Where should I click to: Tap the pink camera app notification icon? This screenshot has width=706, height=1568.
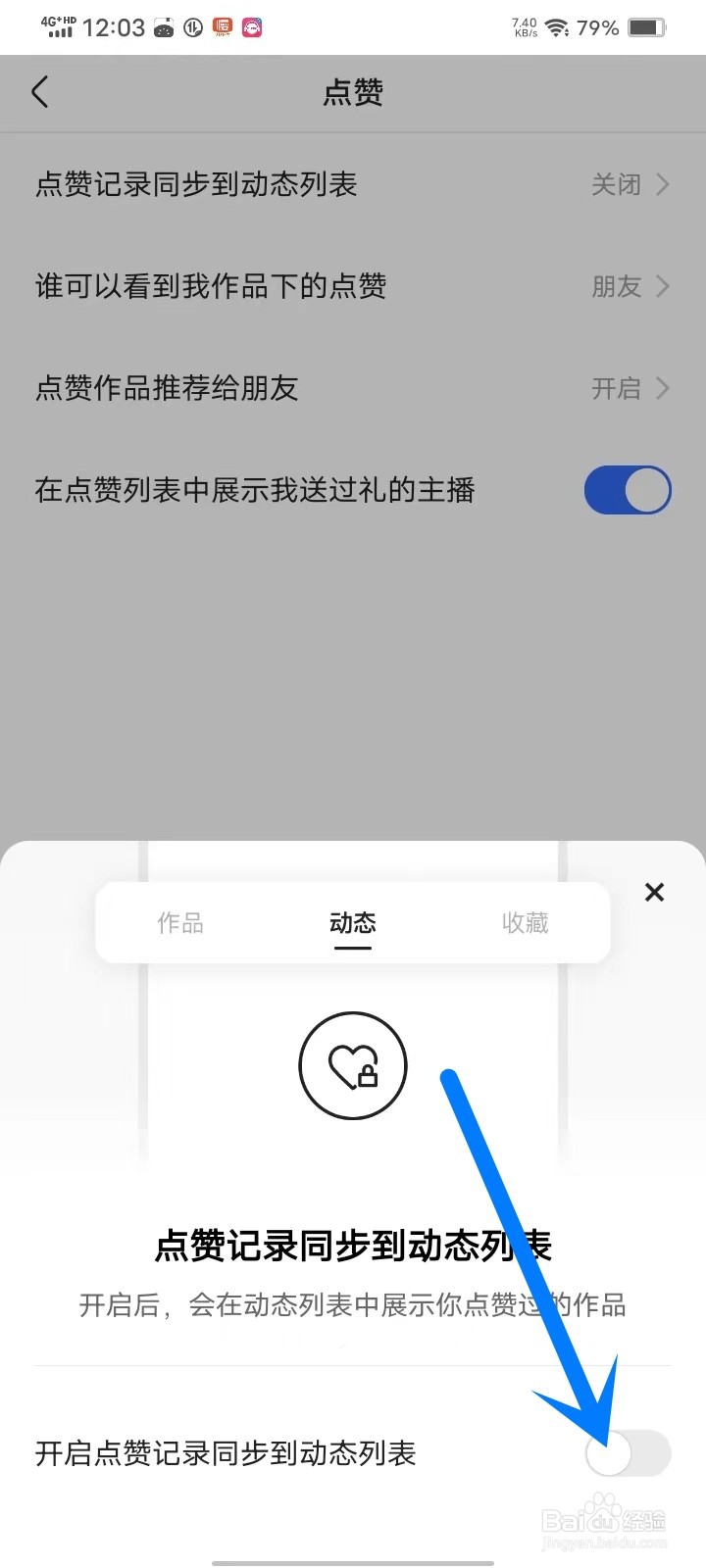251,27
